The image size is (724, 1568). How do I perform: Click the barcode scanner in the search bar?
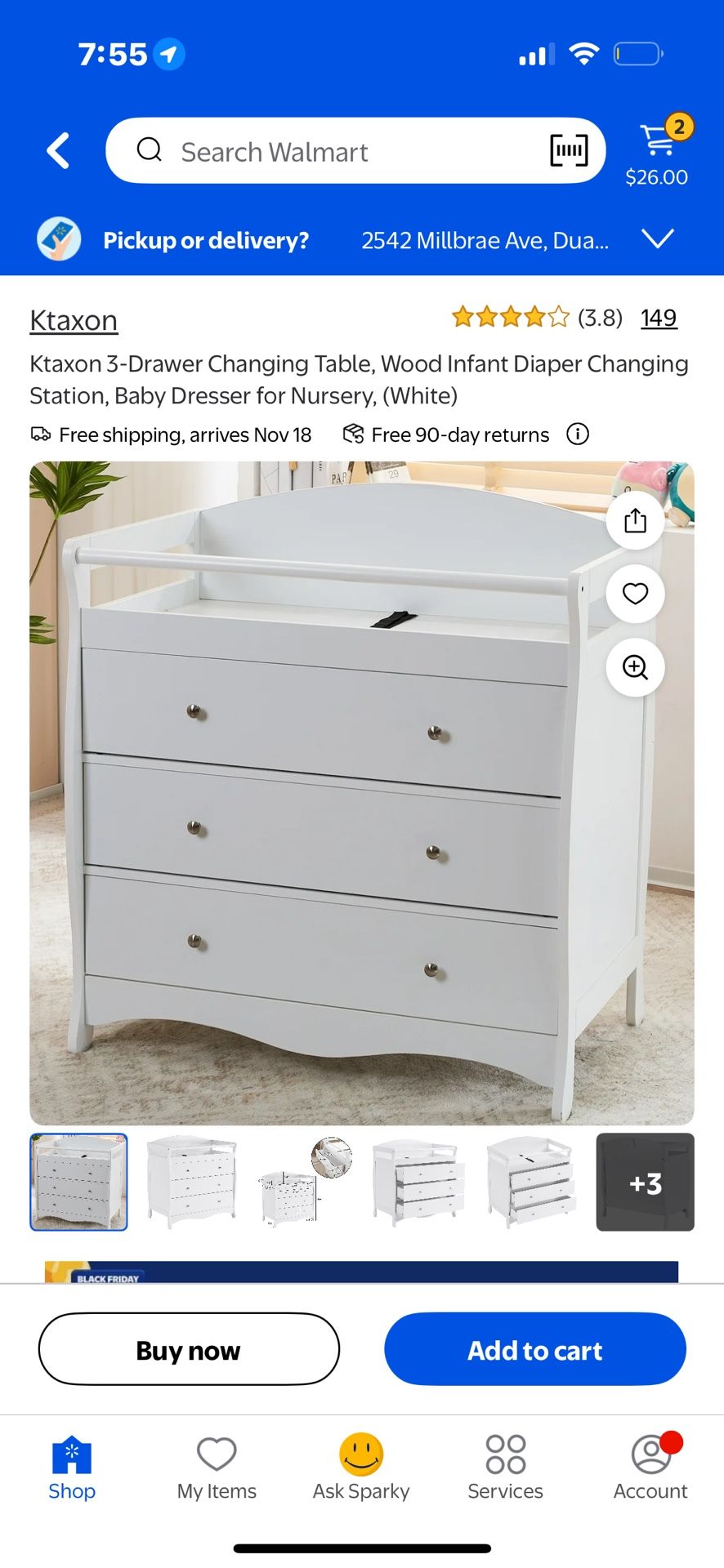[569, 150]
